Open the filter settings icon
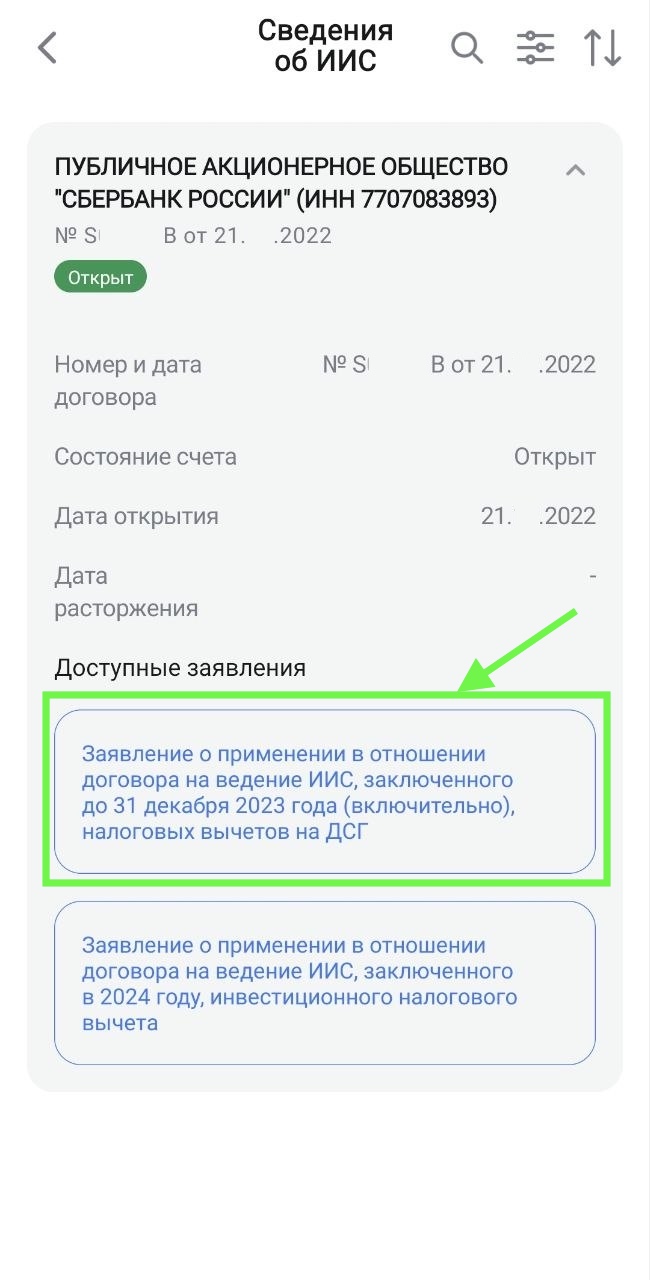The height and width of the screenshot is (1280, 650). pyautogui.click(x=534, y=47)
